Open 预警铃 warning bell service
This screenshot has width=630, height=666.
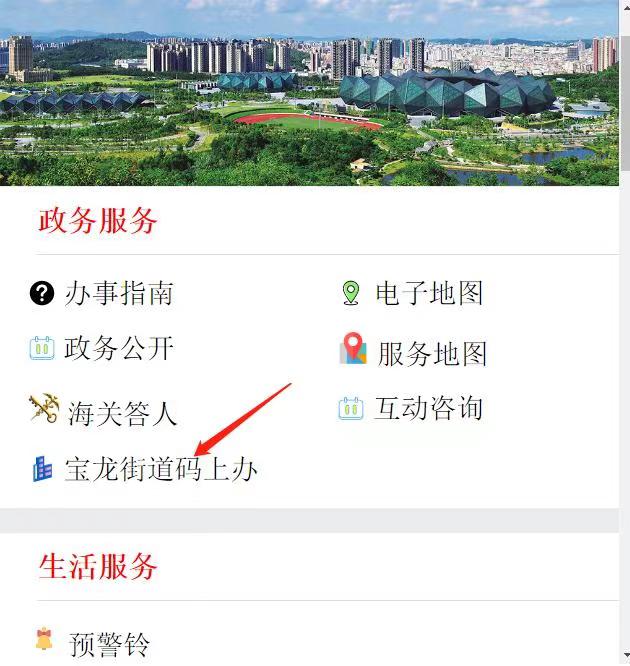click(108, 644)
